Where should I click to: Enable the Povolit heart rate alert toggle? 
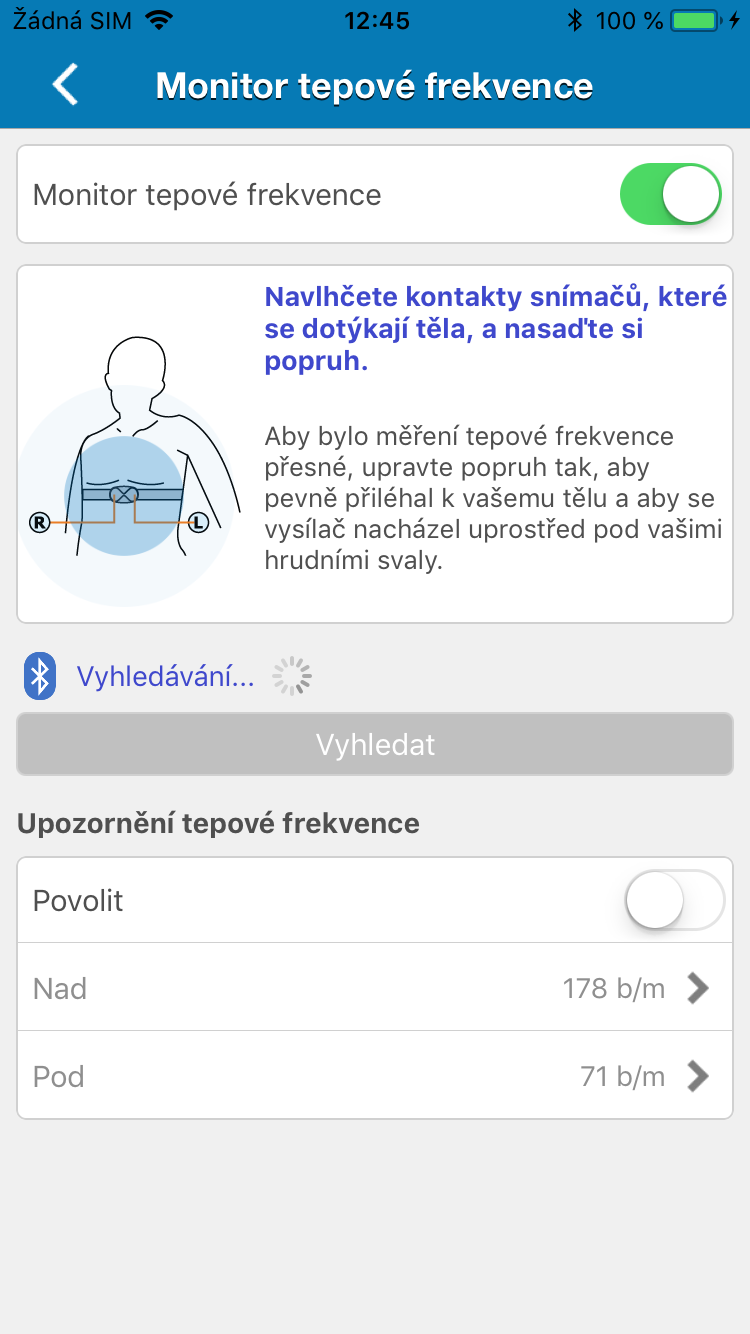[674, 900]
